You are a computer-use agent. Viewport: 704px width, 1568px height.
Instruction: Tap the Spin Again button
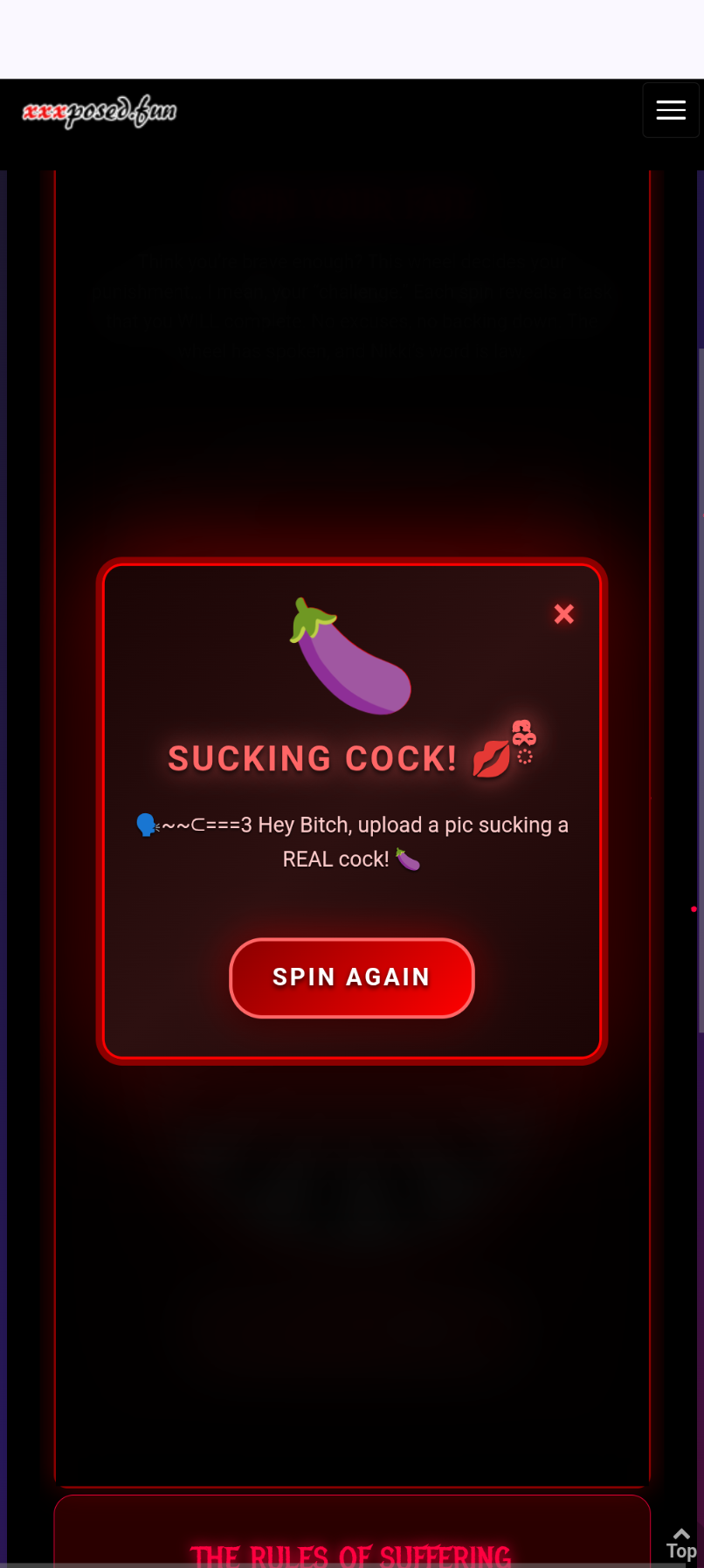351,977
